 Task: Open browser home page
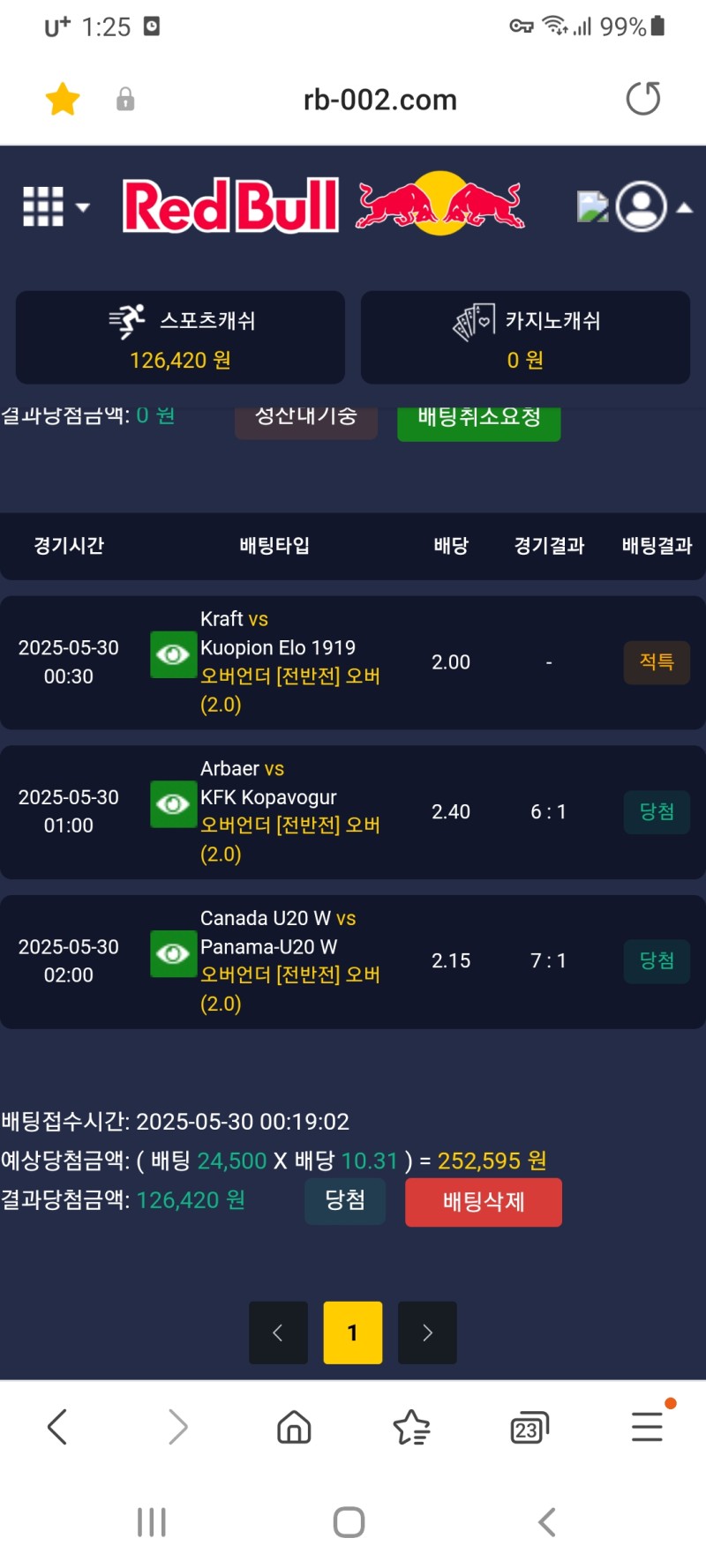point(294,1426)
